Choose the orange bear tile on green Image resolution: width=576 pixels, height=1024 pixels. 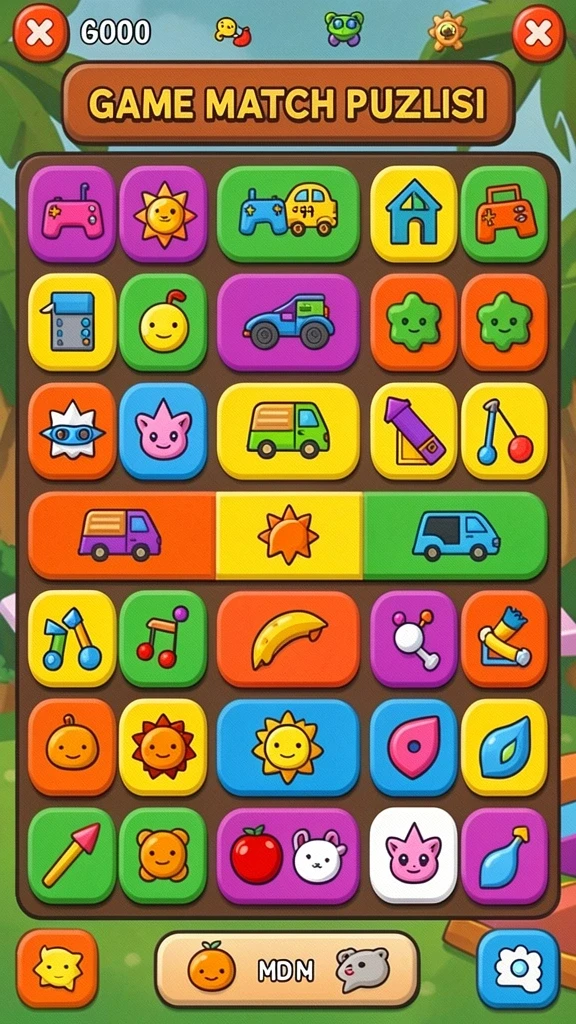tap(163, 856)
